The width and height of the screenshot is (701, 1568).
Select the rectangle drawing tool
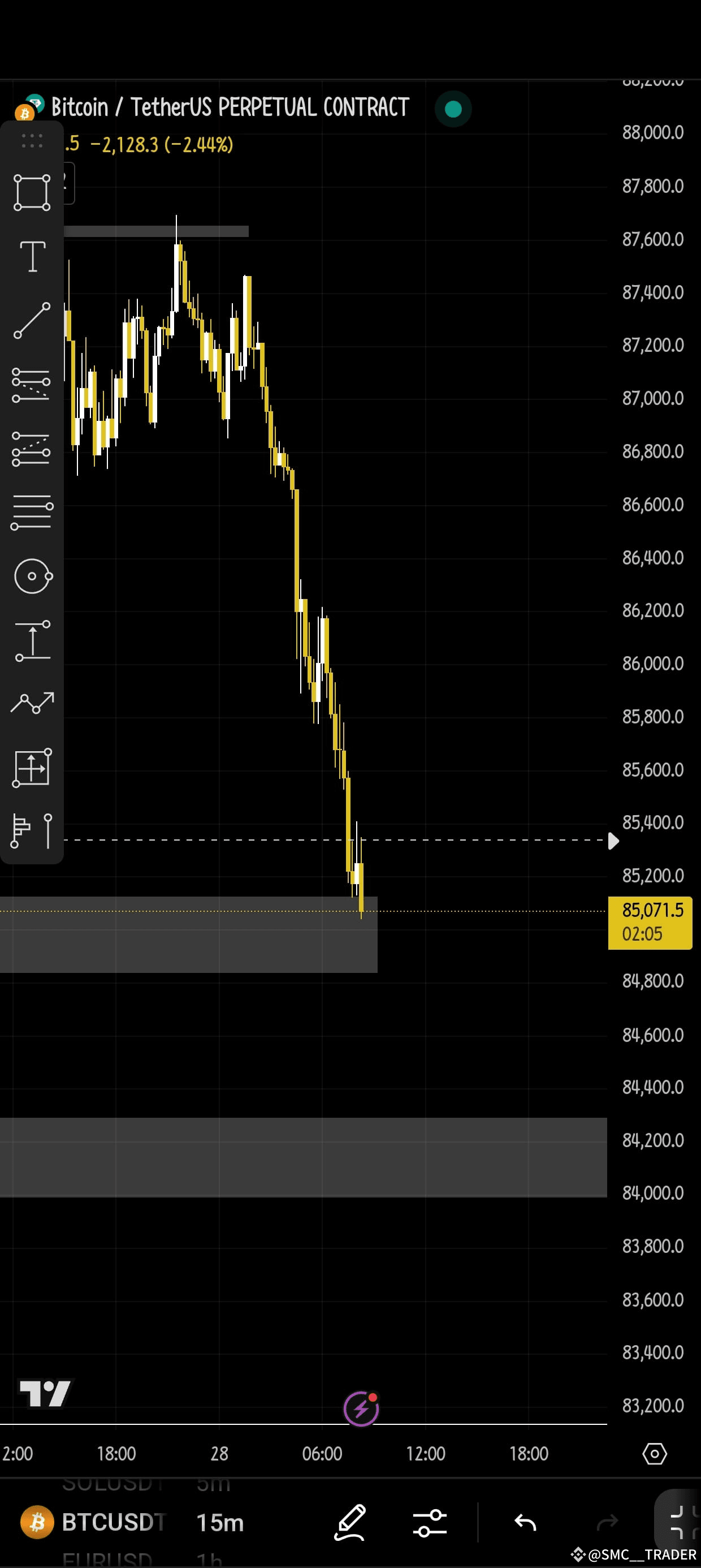click(32, 192)
